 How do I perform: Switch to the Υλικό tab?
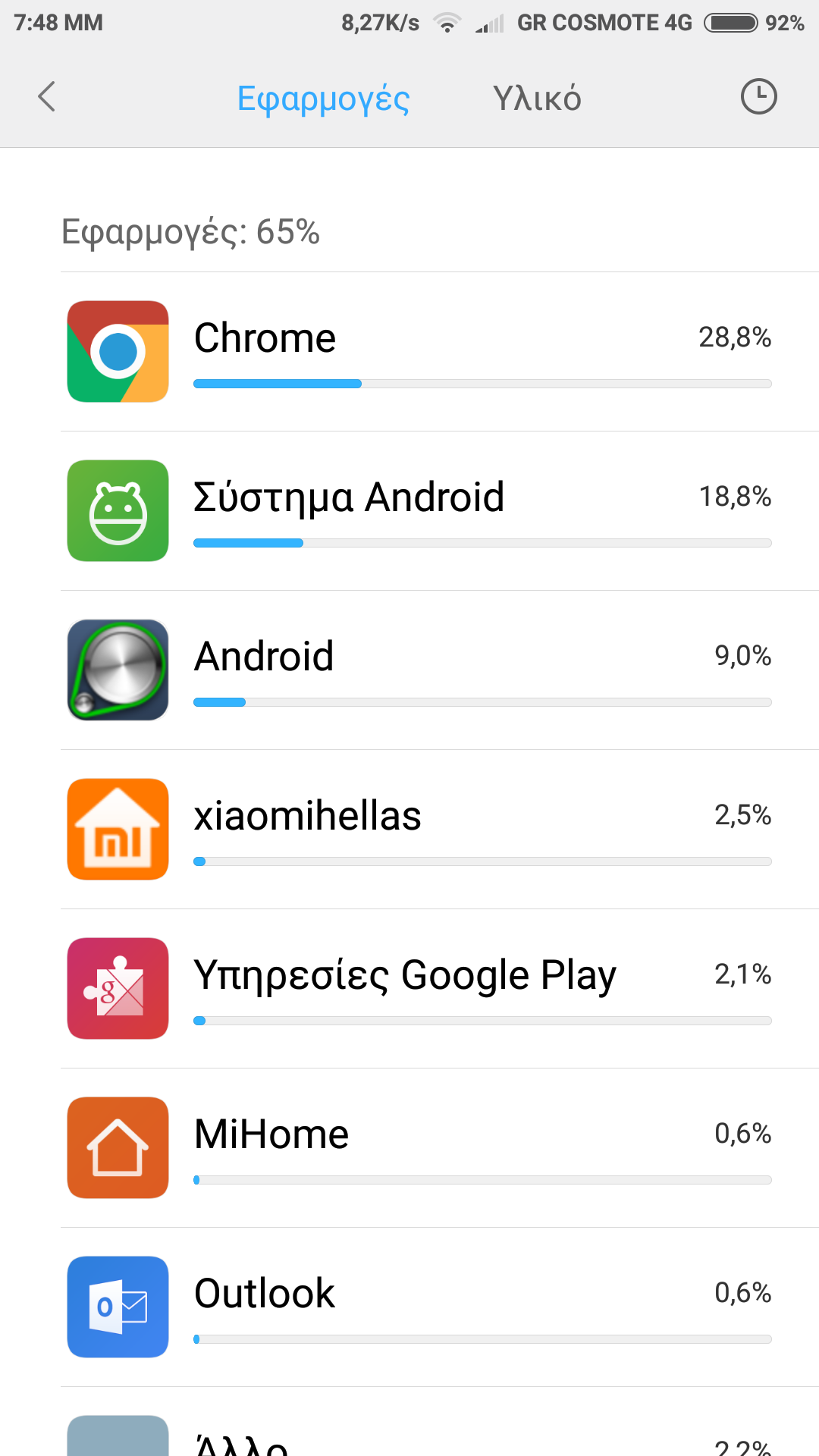click(537, 99)
